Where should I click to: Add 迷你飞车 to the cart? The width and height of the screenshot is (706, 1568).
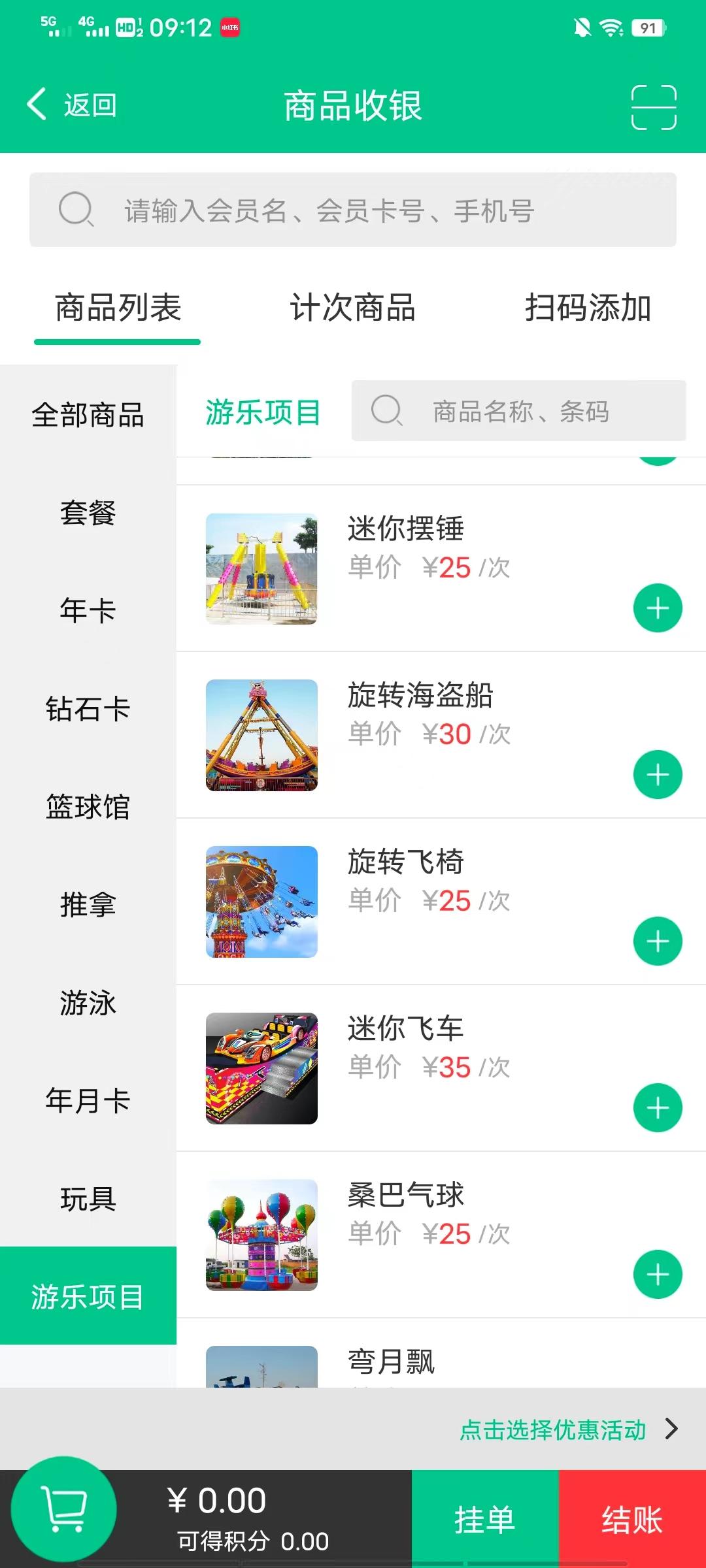pos(658,1108)
